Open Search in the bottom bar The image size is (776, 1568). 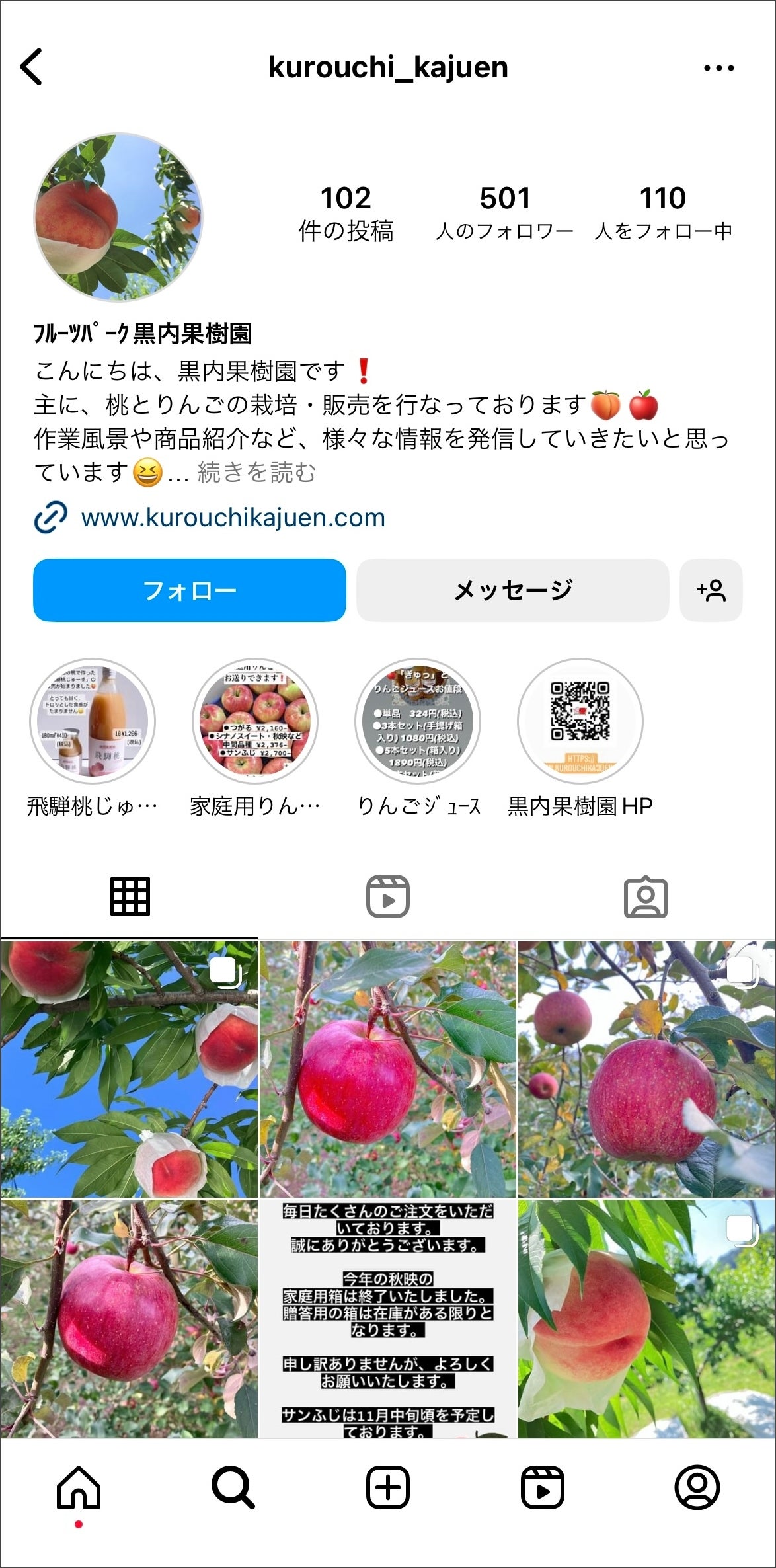click(x=233, y=1488)
